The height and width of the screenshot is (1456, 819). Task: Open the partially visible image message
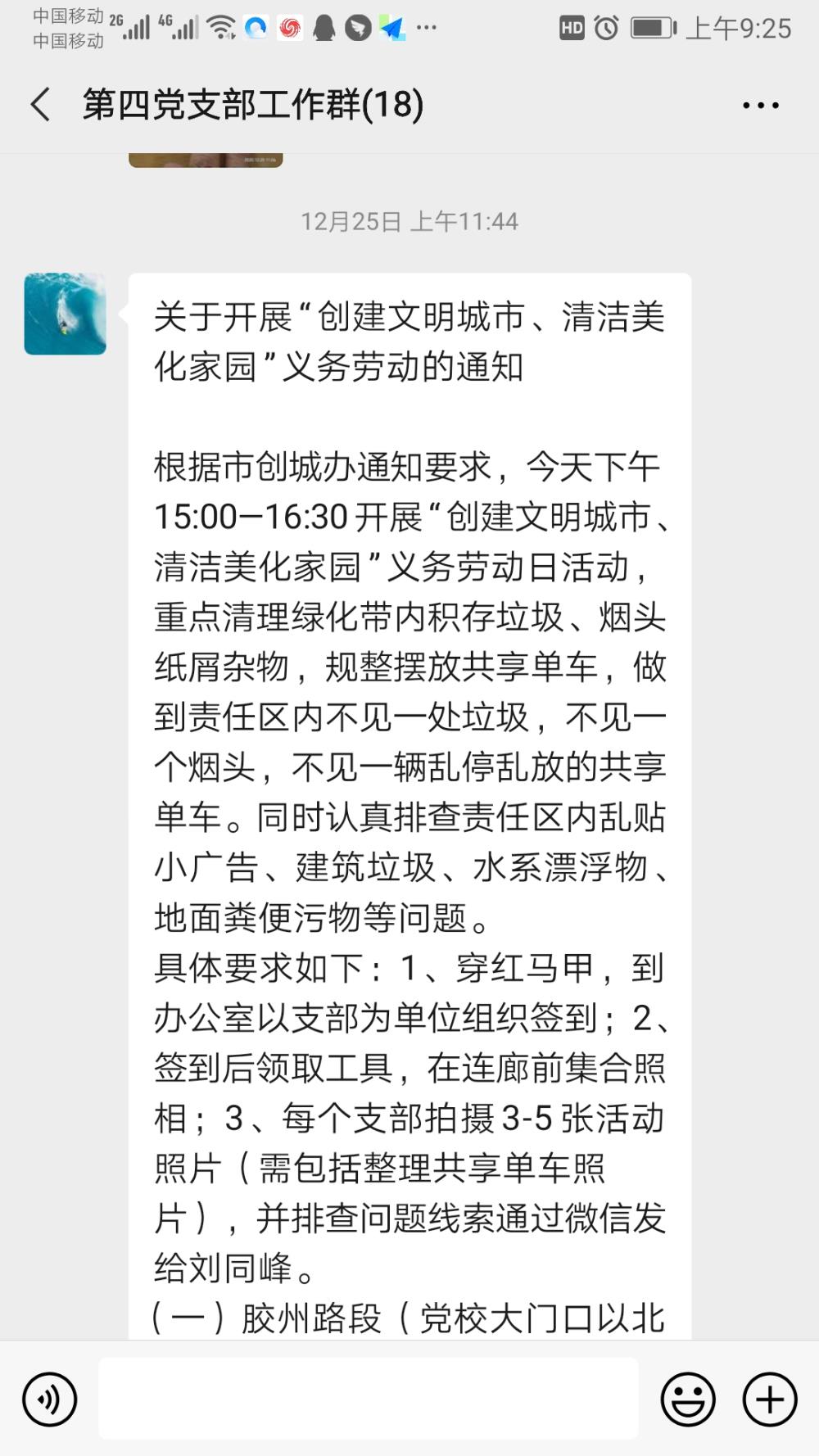coord(206,160)
